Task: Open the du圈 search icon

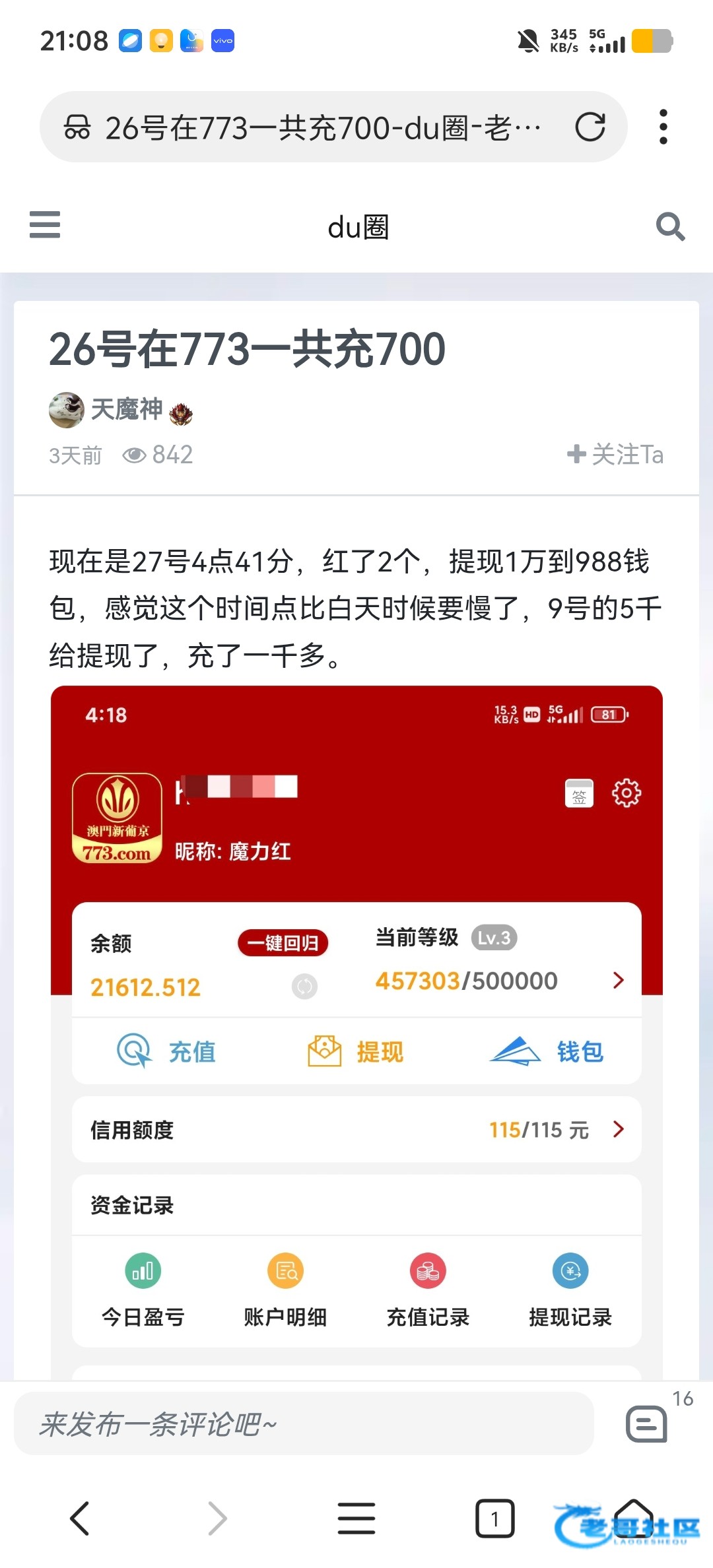Action: 669,226
